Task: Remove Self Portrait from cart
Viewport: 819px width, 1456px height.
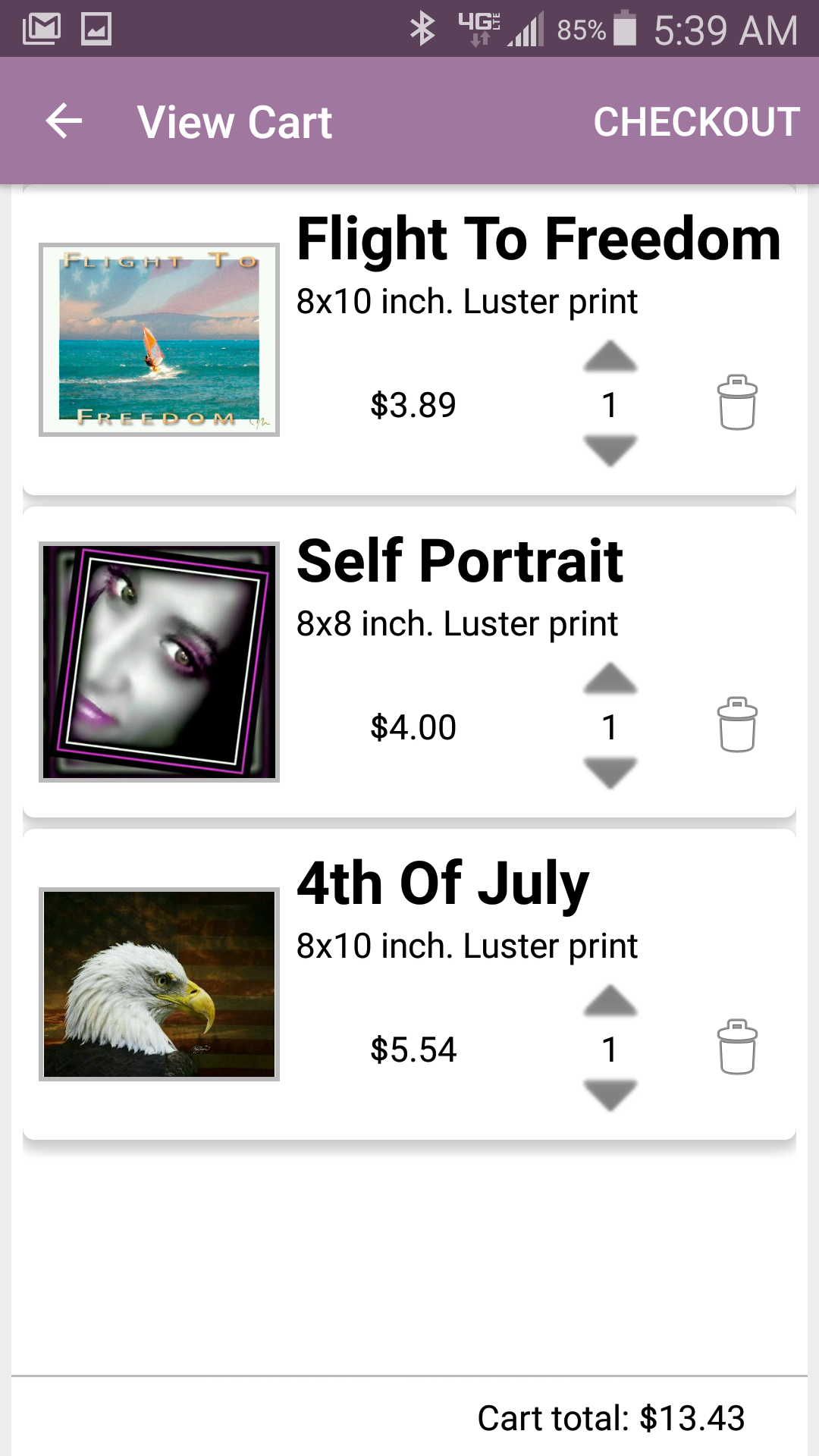Action: pyautogui.click(x=736, y=725)
